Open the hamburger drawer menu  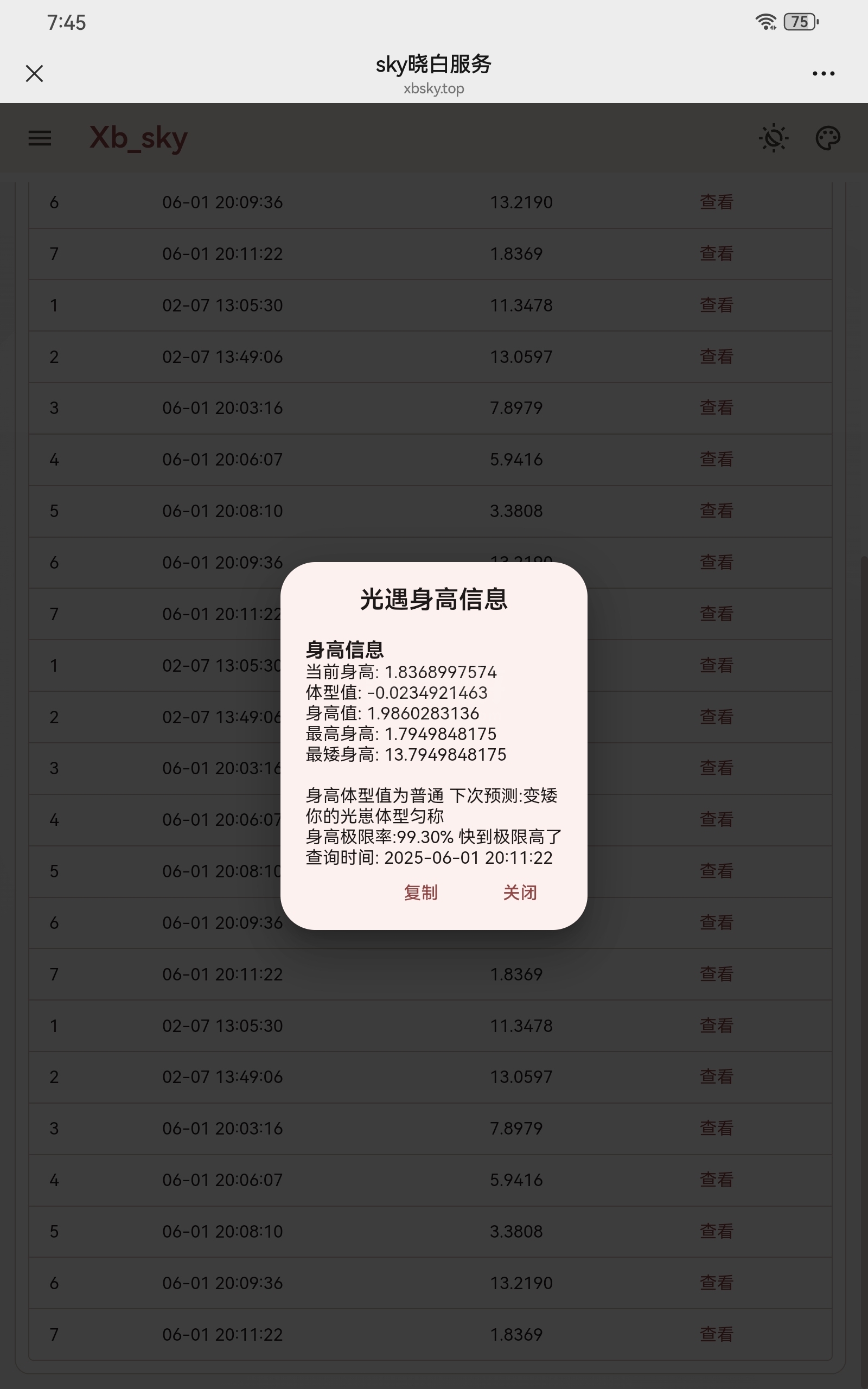[40, 138]
